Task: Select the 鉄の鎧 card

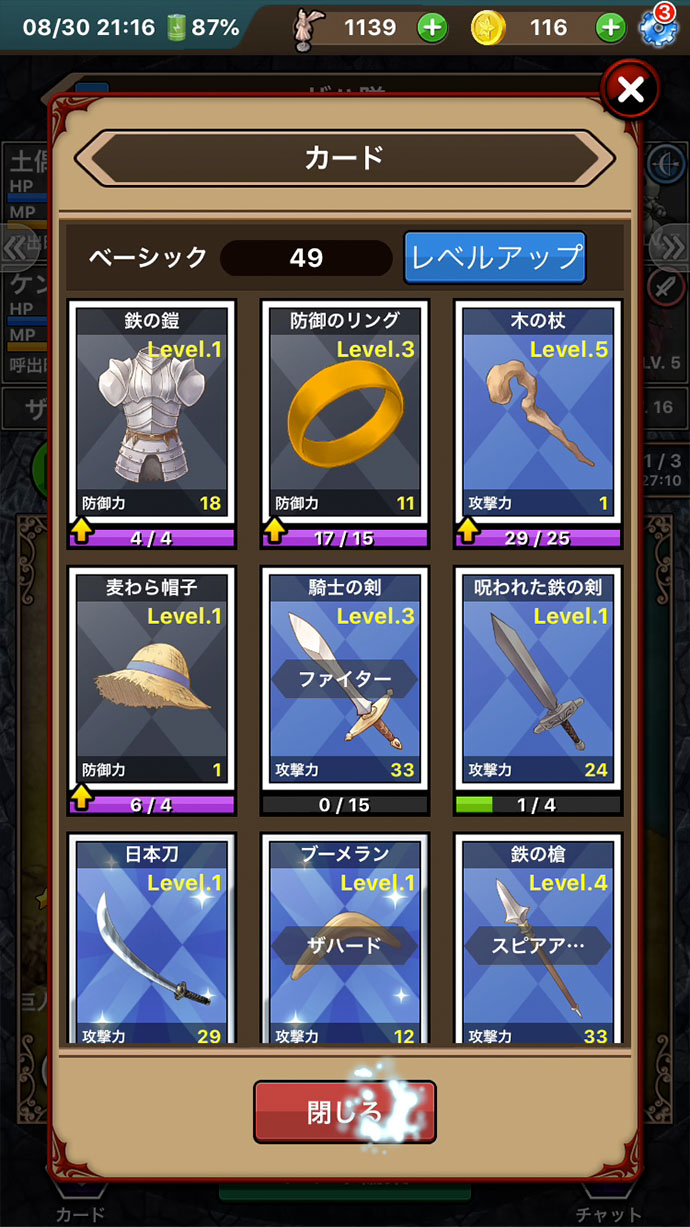Action: click(152, 412)
